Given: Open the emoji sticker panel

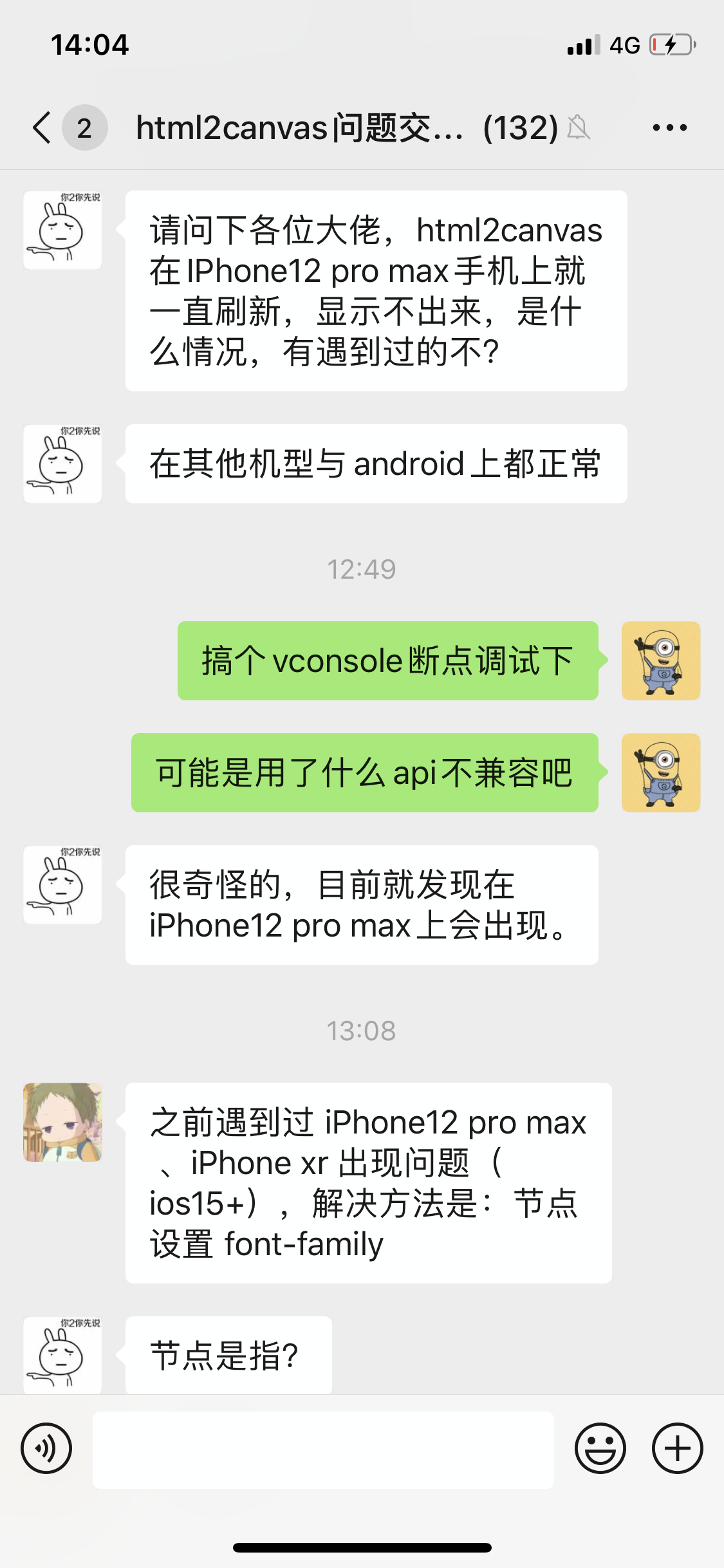Looking at the screenshot, I should [x=600, y=1448].
